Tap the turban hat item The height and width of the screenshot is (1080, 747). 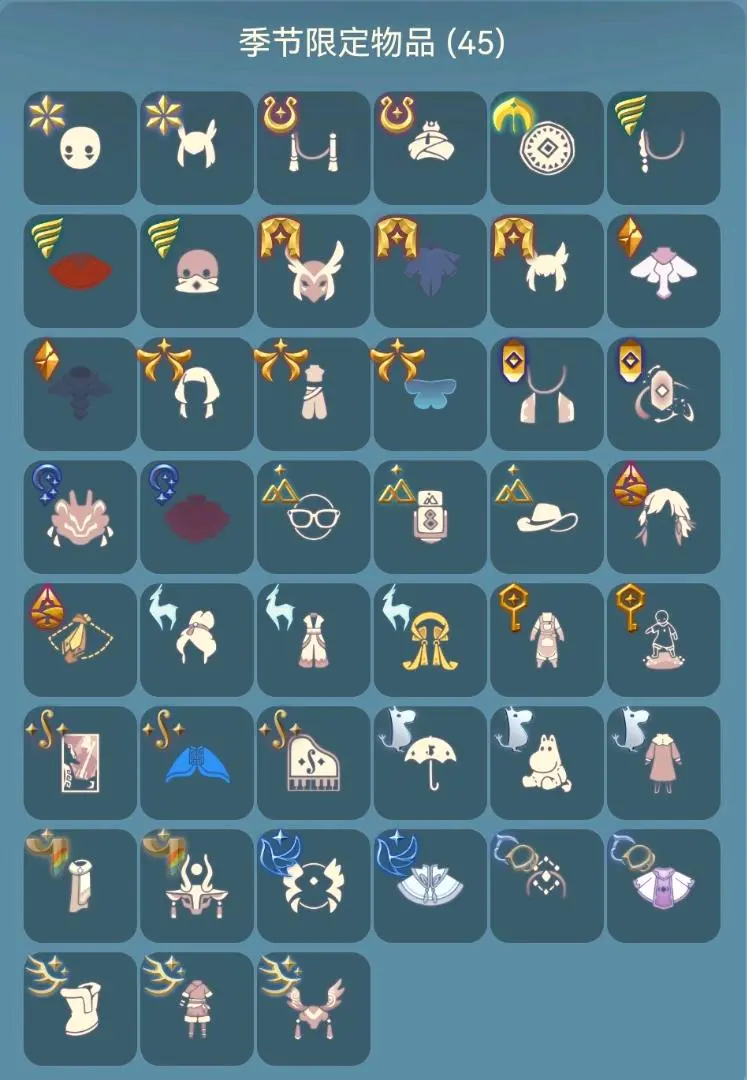[430, 147]
